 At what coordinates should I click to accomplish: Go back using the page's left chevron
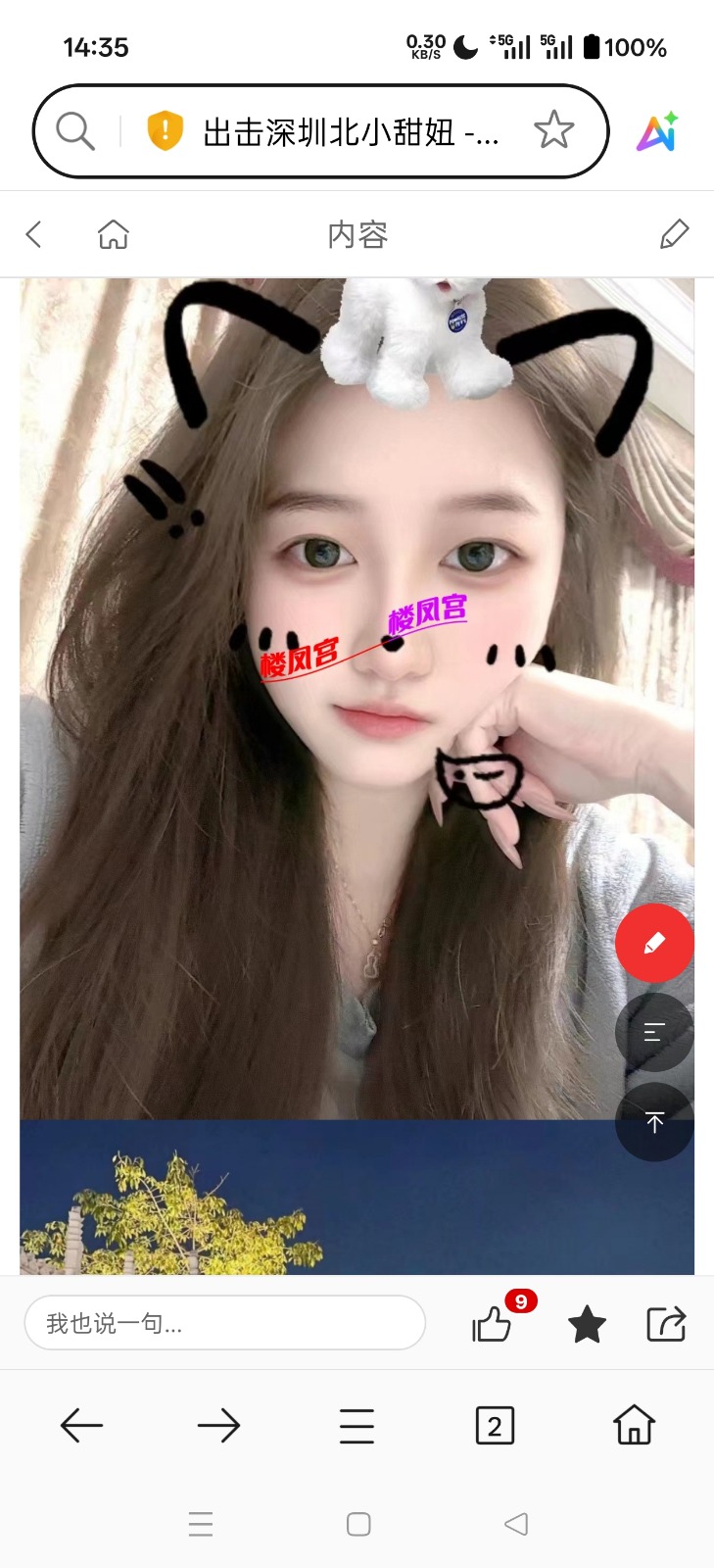click(34, 234)
